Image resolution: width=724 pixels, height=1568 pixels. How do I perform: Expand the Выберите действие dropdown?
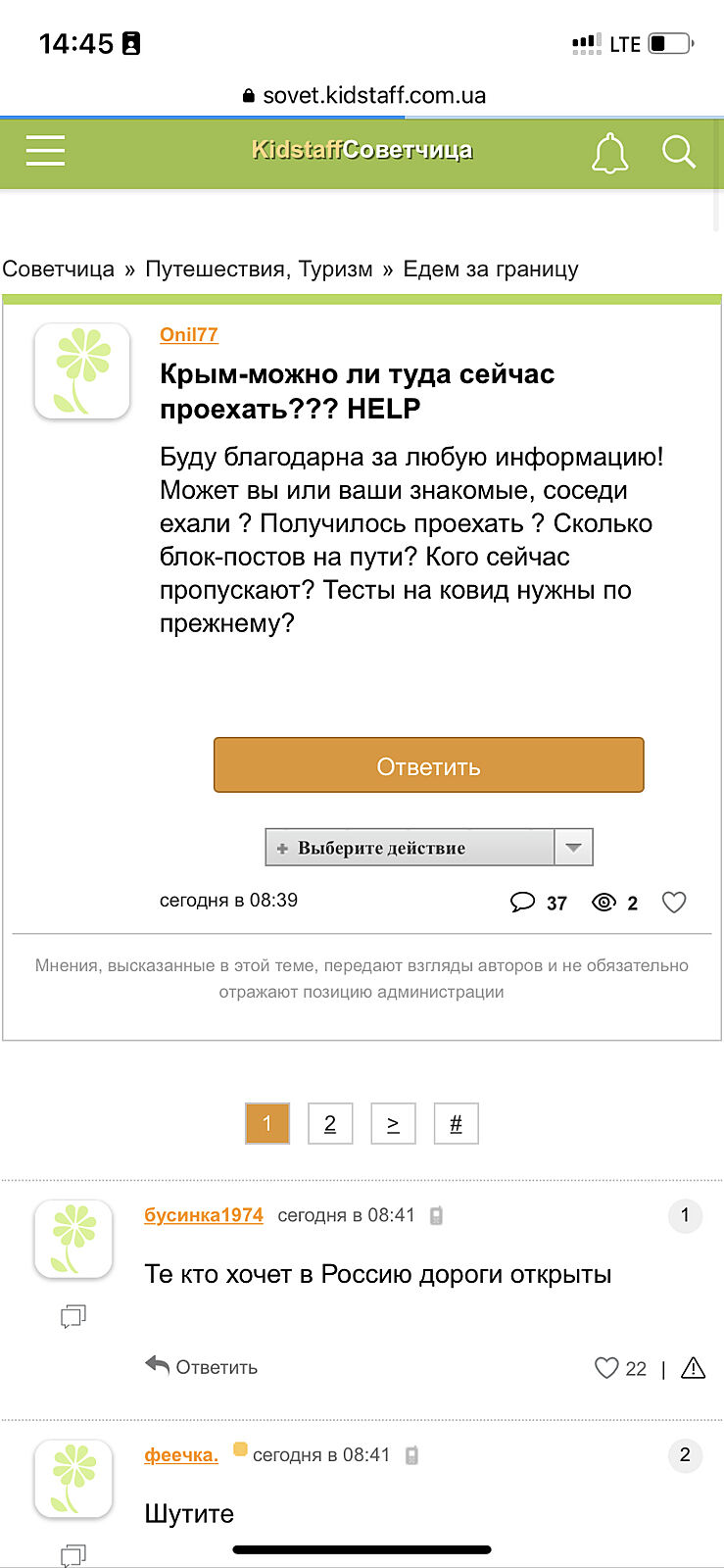point(573,848)
